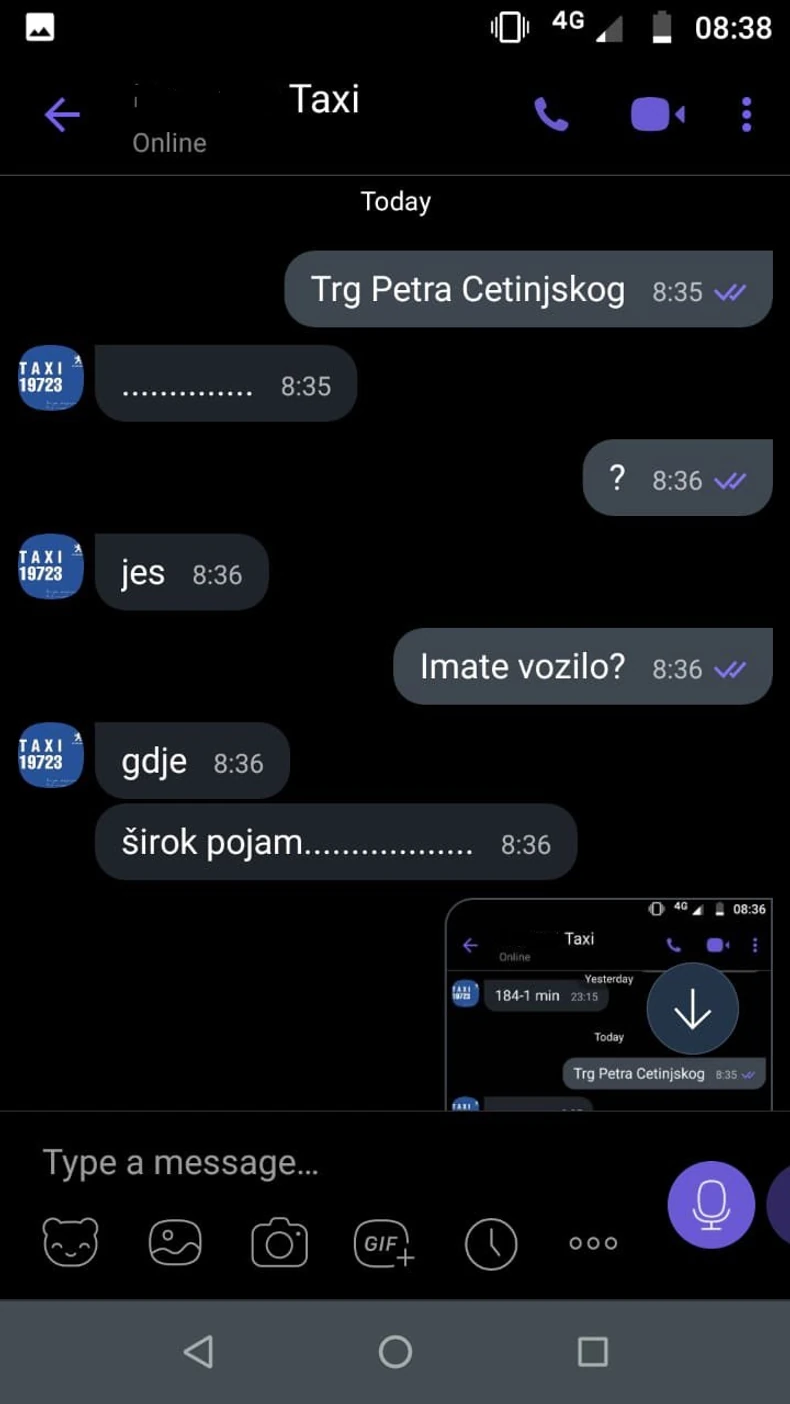Screen dimensions: 790x1404
Task: Open the Taxi 19723 profile avatar
Action: point(49,378)
